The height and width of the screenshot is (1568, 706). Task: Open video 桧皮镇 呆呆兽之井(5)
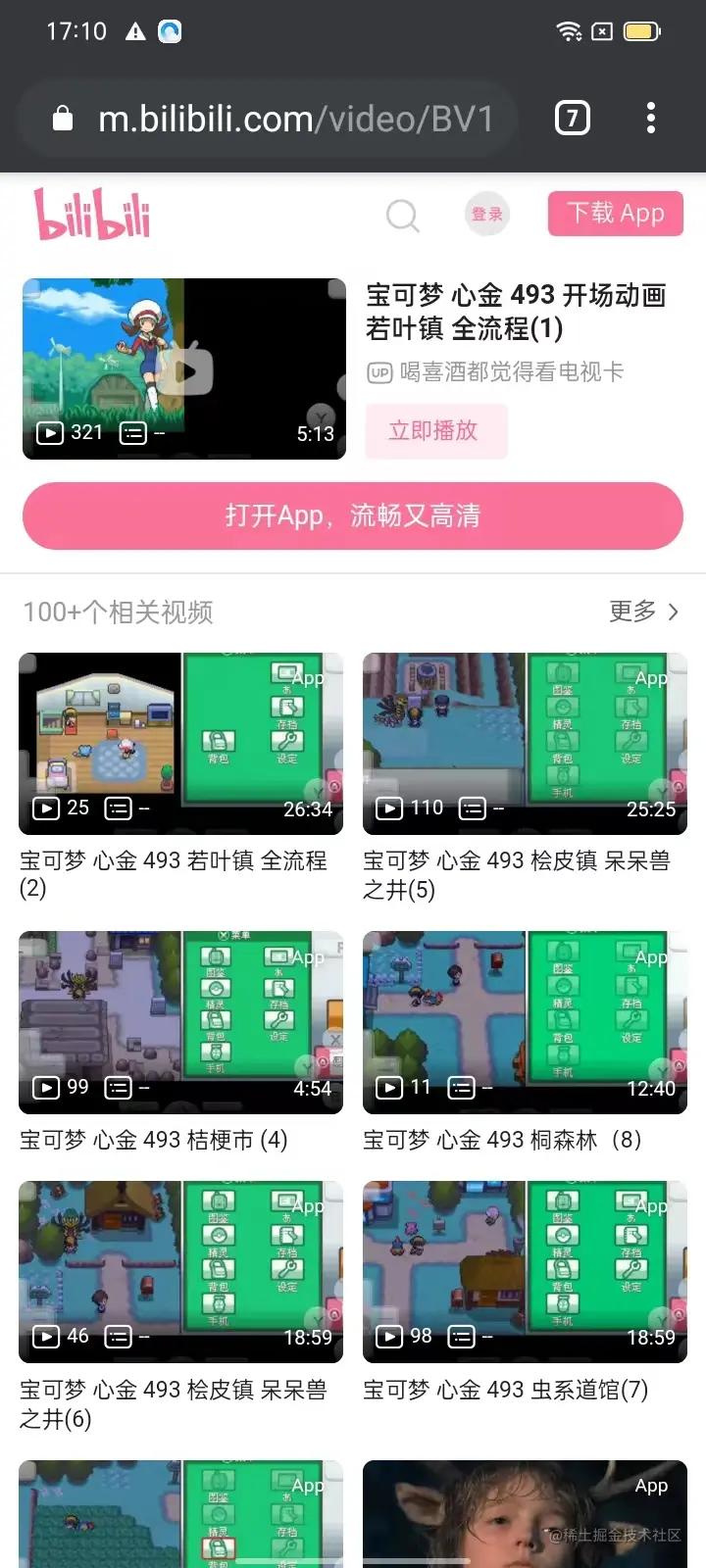coord(525,744)
